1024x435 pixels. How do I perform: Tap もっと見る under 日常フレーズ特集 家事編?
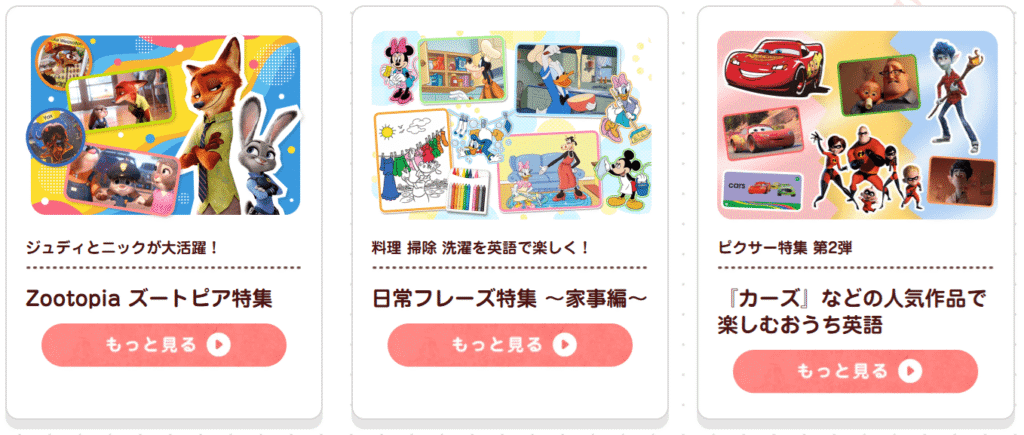(510, 345)
